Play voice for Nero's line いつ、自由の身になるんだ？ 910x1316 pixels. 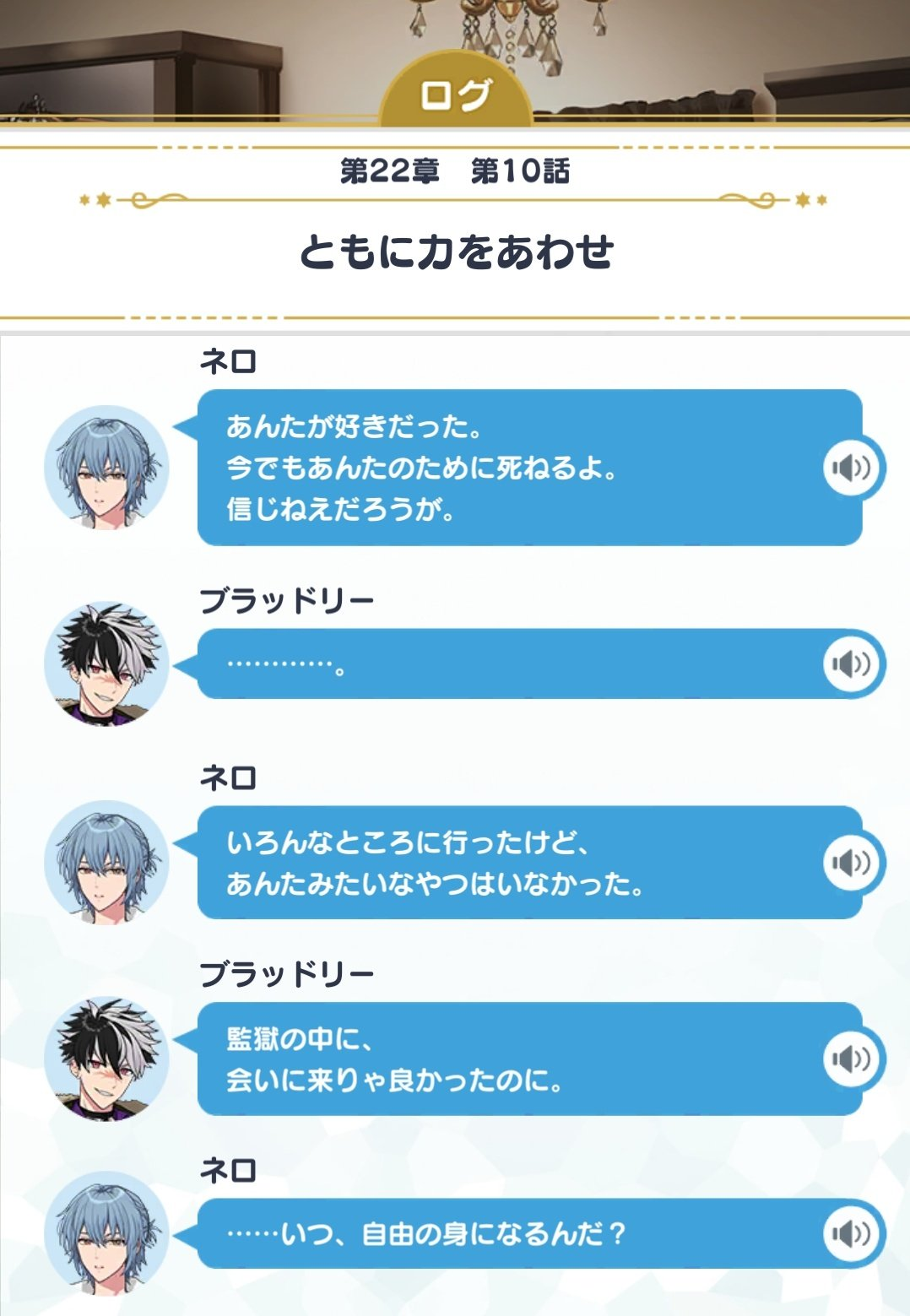point(851,1233)
